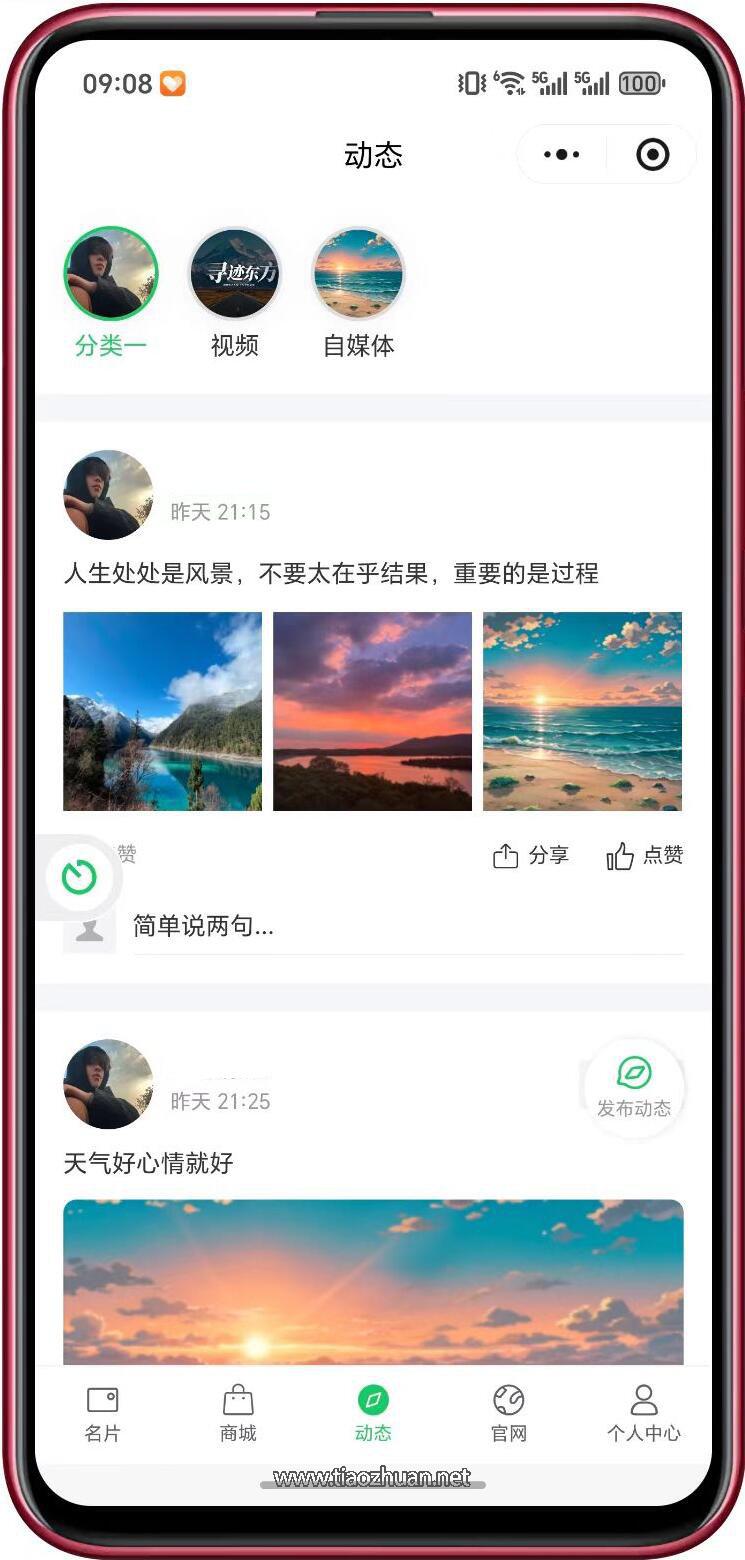Tap the share icon next to 分享

[x=508, y=855]
